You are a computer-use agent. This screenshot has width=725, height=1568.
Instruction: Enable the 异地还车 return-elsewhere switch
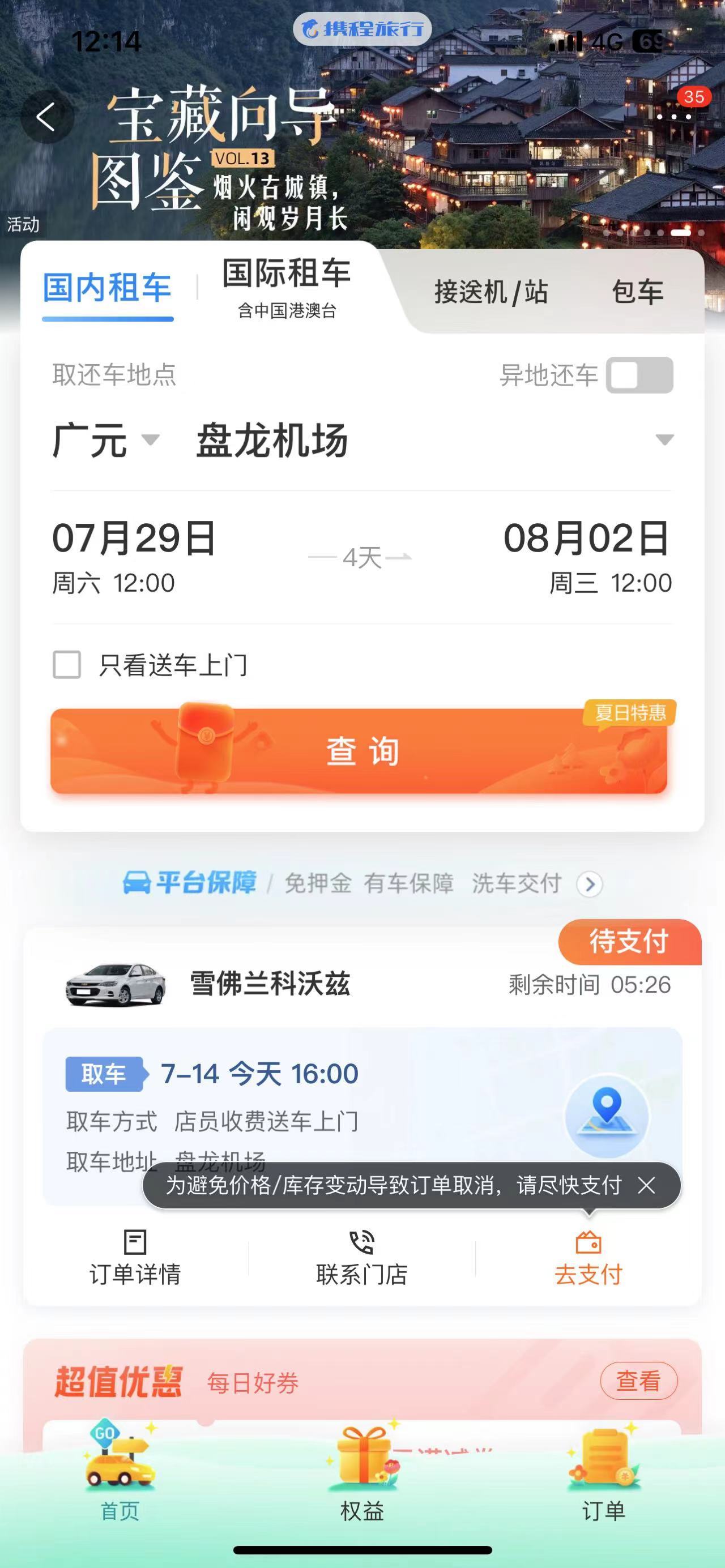641,375
